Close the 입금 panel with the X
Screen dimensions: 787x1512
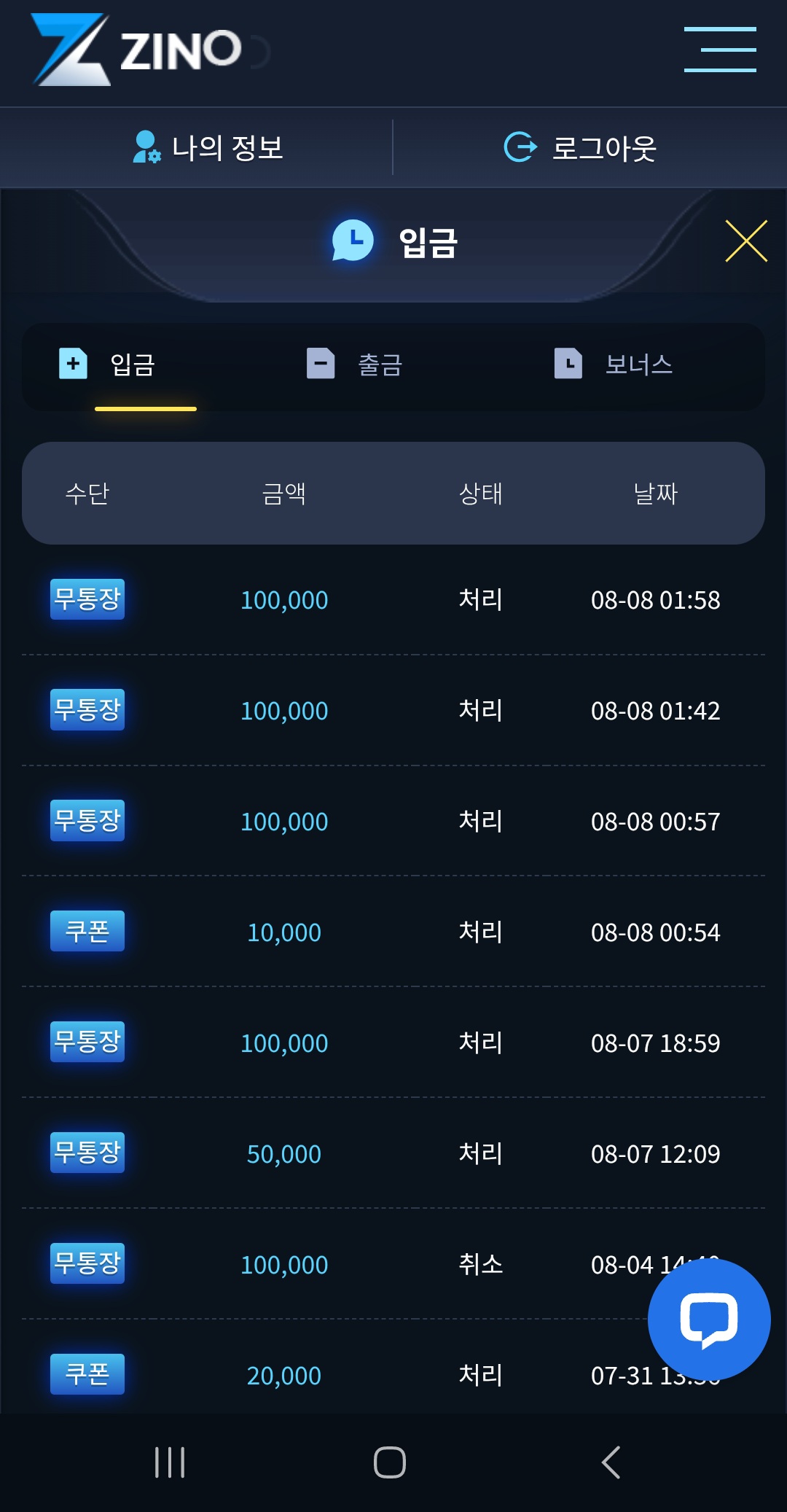pyautogui.click(x=746, y=241)
